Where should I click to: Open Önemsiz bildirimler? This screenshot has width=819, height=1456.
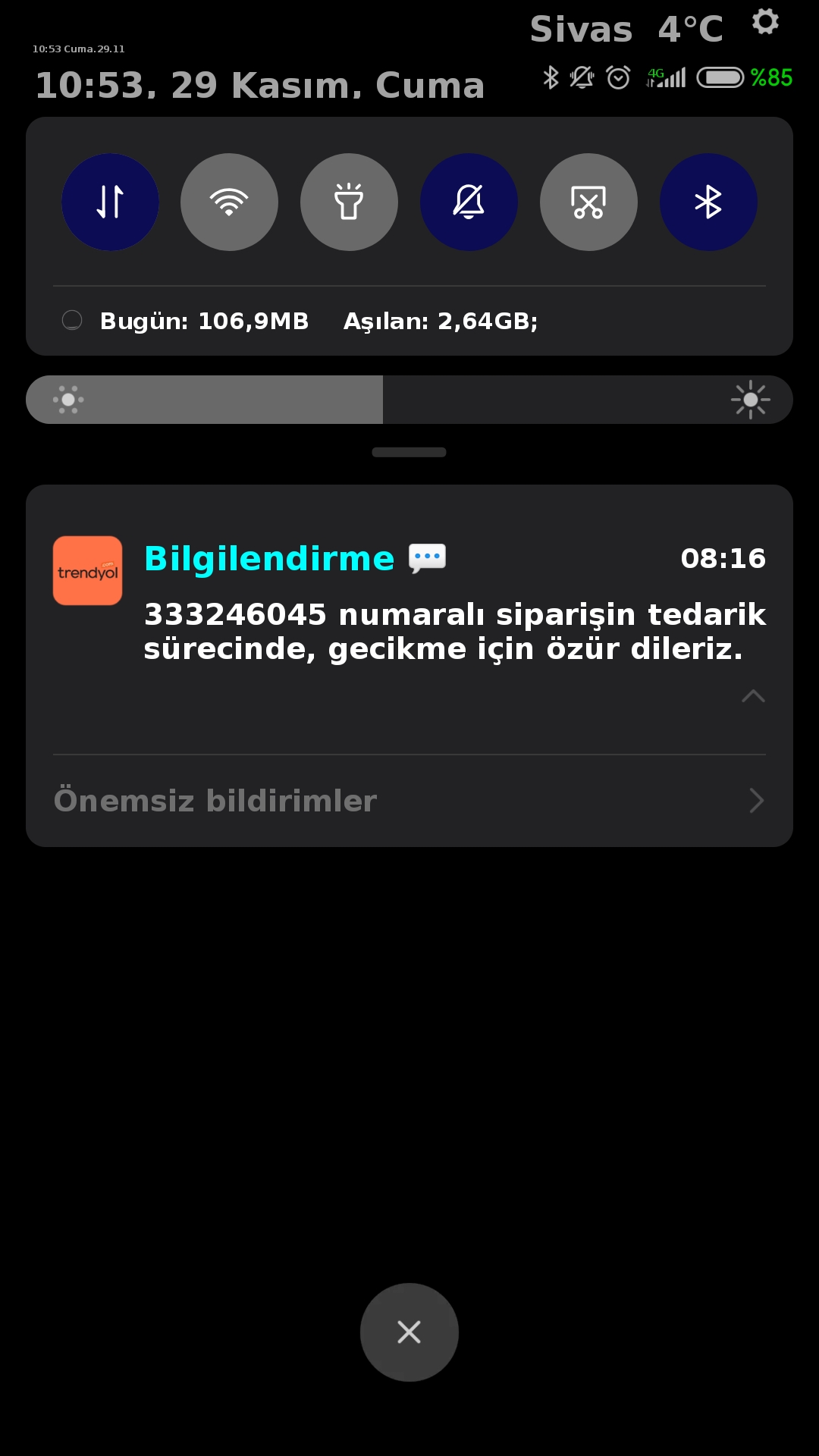click(409, 801)
